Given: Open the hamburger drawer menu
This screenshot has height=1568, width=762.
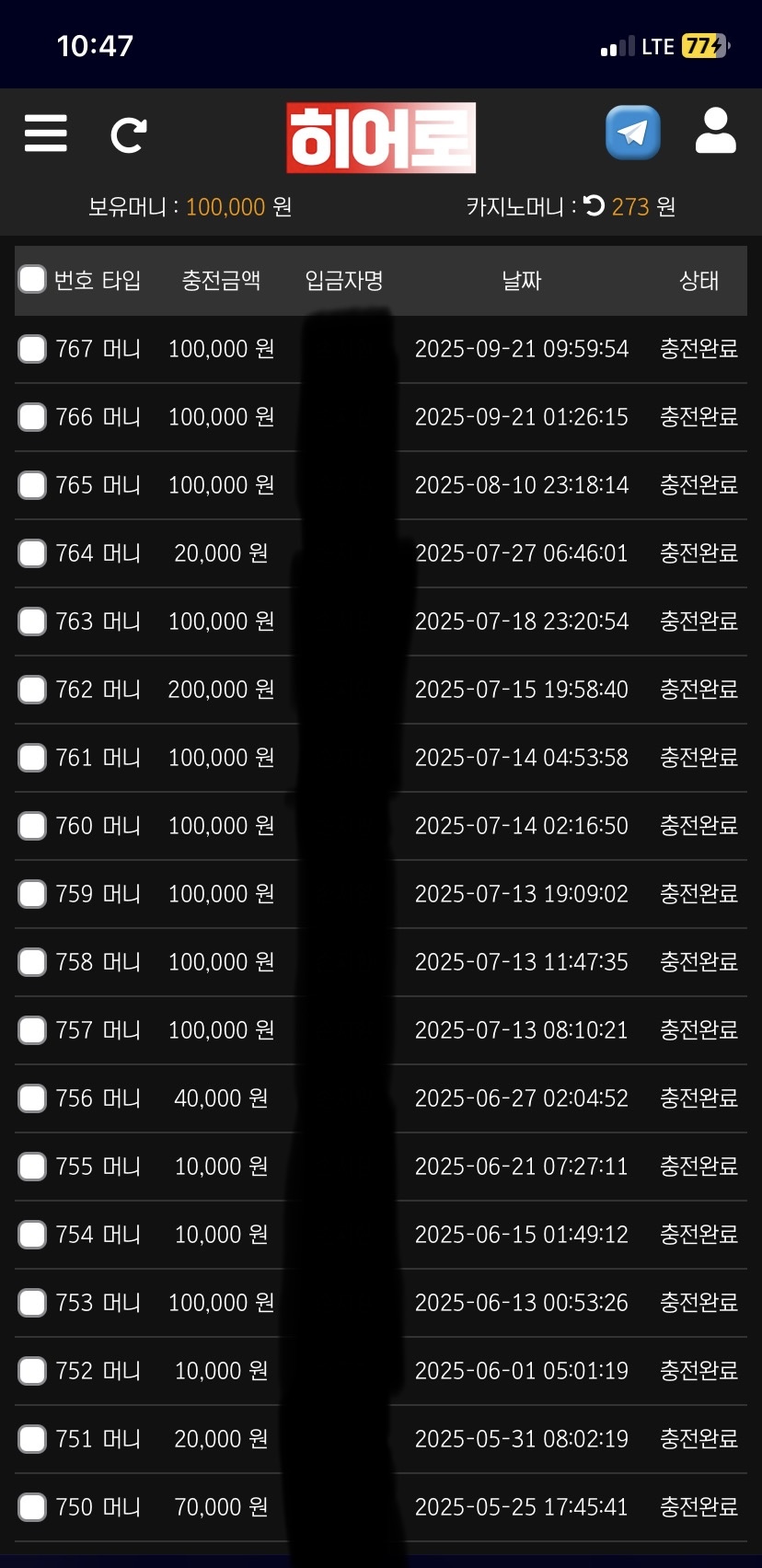Looking at the screenshot, I should click(x=45, y=134).
